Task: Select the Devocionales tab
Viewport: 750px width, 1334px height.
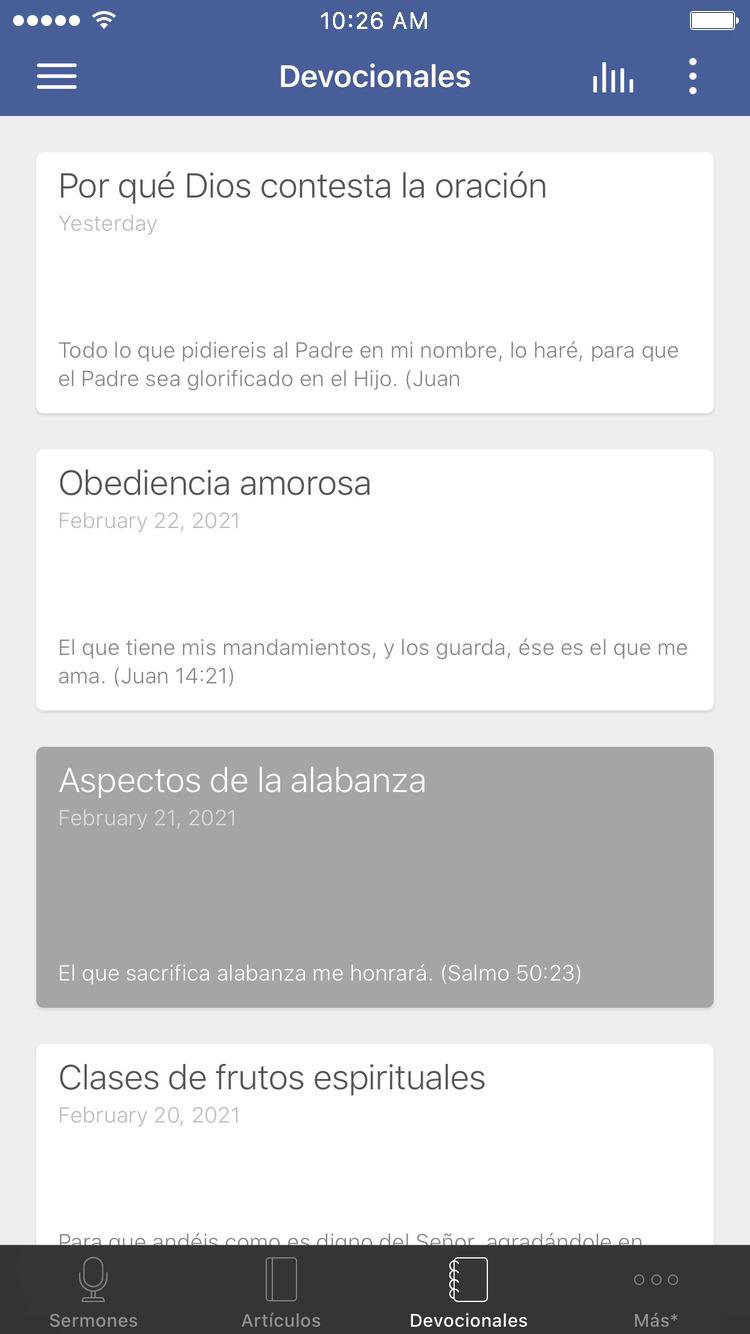Action: click(468, 1292)
